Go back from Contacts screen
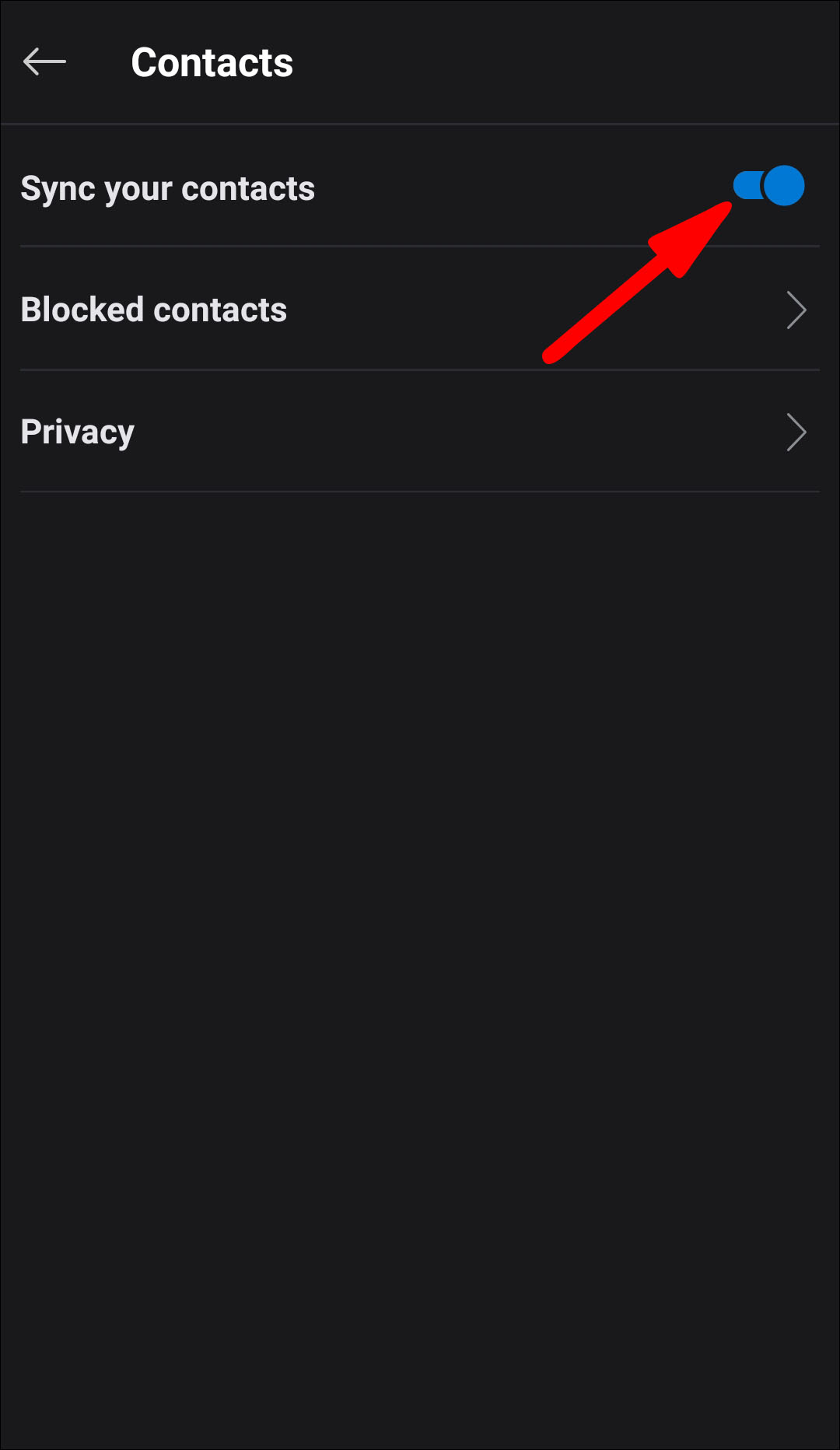This screenshot has height=1450, width=840. click(44, 61)
